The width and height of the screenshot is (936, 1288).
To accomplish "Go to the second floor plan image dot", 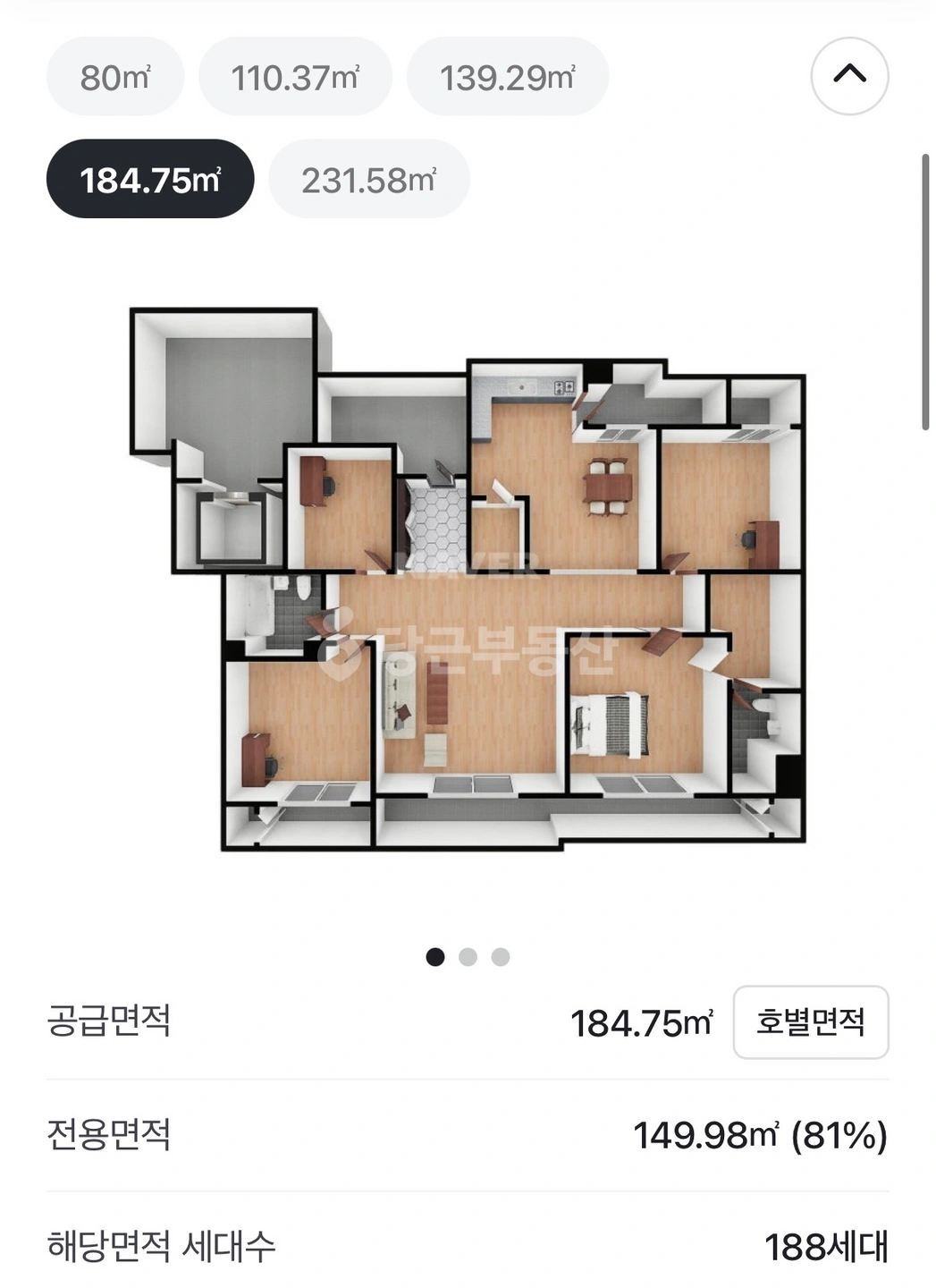I will (x=468, y=957).
